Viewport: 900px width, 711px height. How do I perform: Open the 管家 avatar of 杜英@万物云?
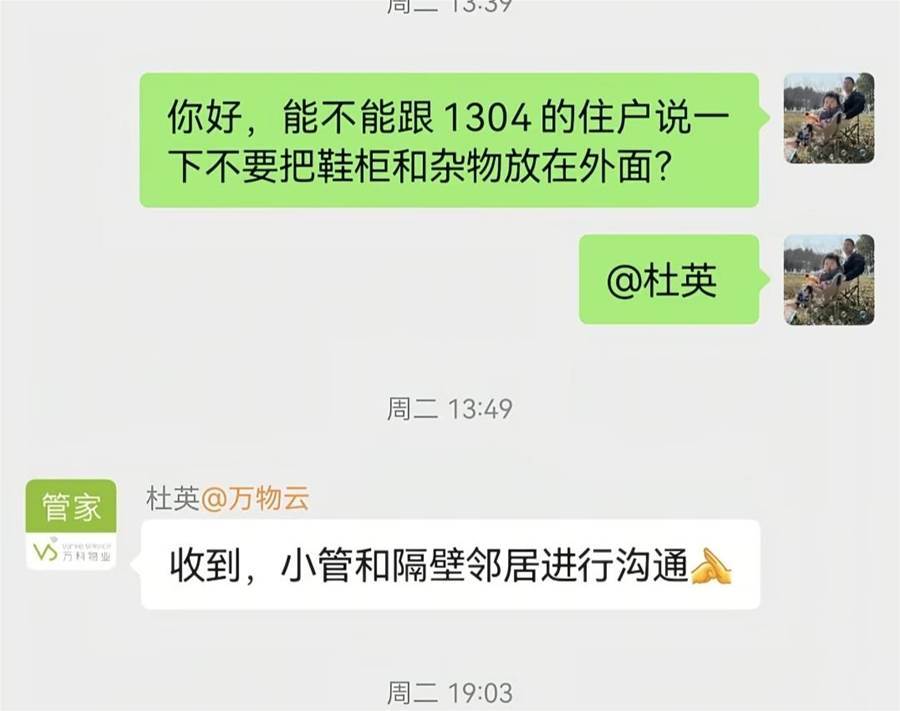pyautogui.click(x=71, y=524)
